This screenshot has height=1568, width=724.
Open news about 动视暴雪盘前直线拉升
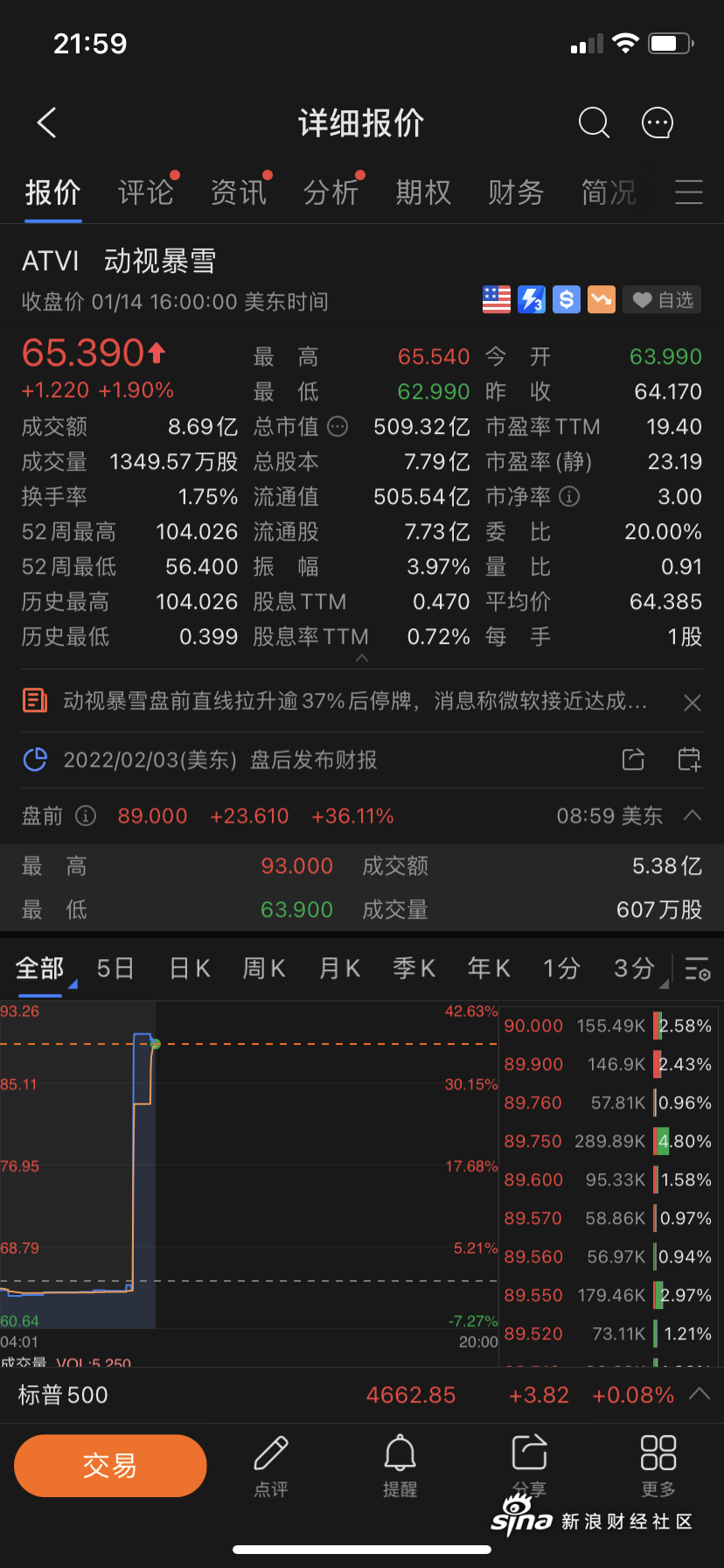[x=355, y=701]
